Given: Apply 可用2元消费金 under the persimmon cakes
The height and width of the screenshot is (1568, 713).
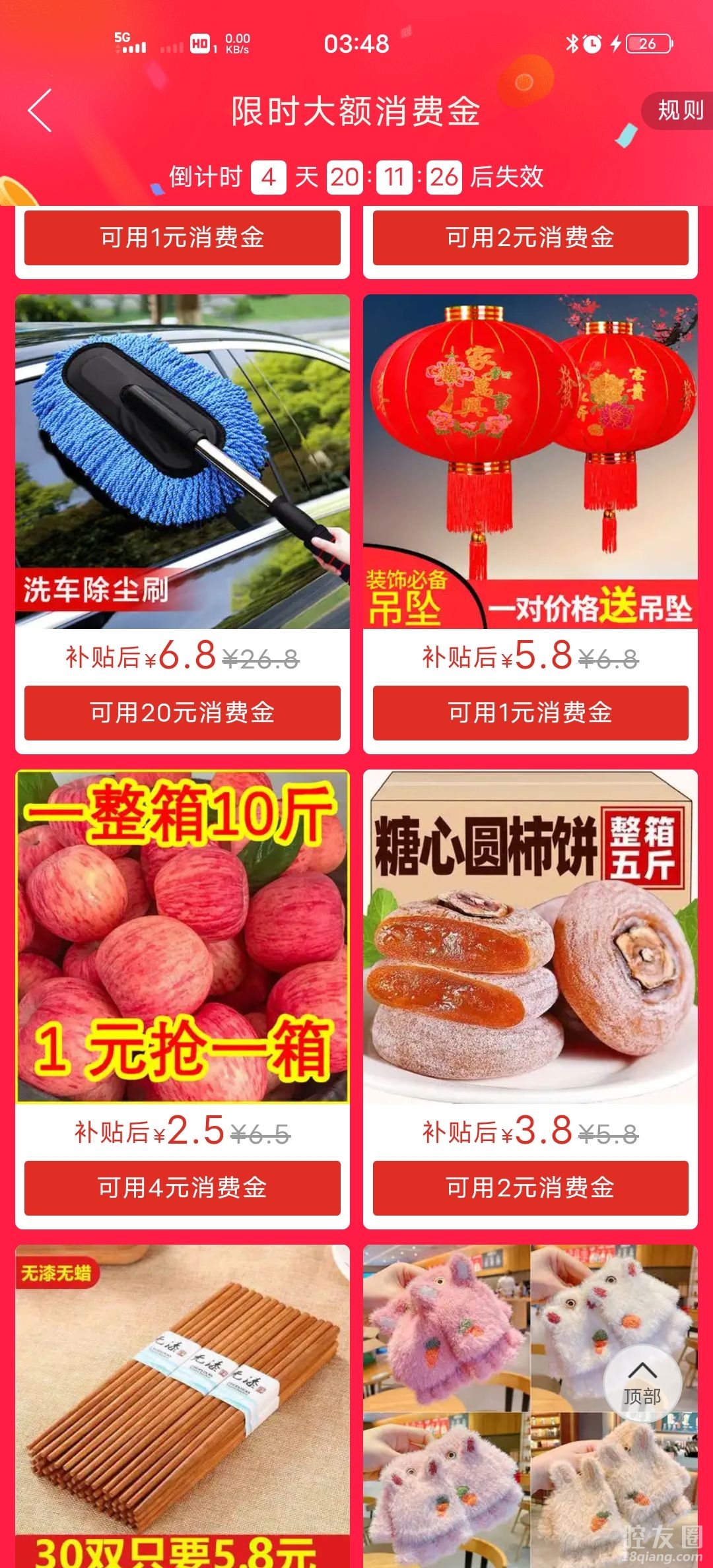Looking at the screenshot, I should [x=530, y=1188].
